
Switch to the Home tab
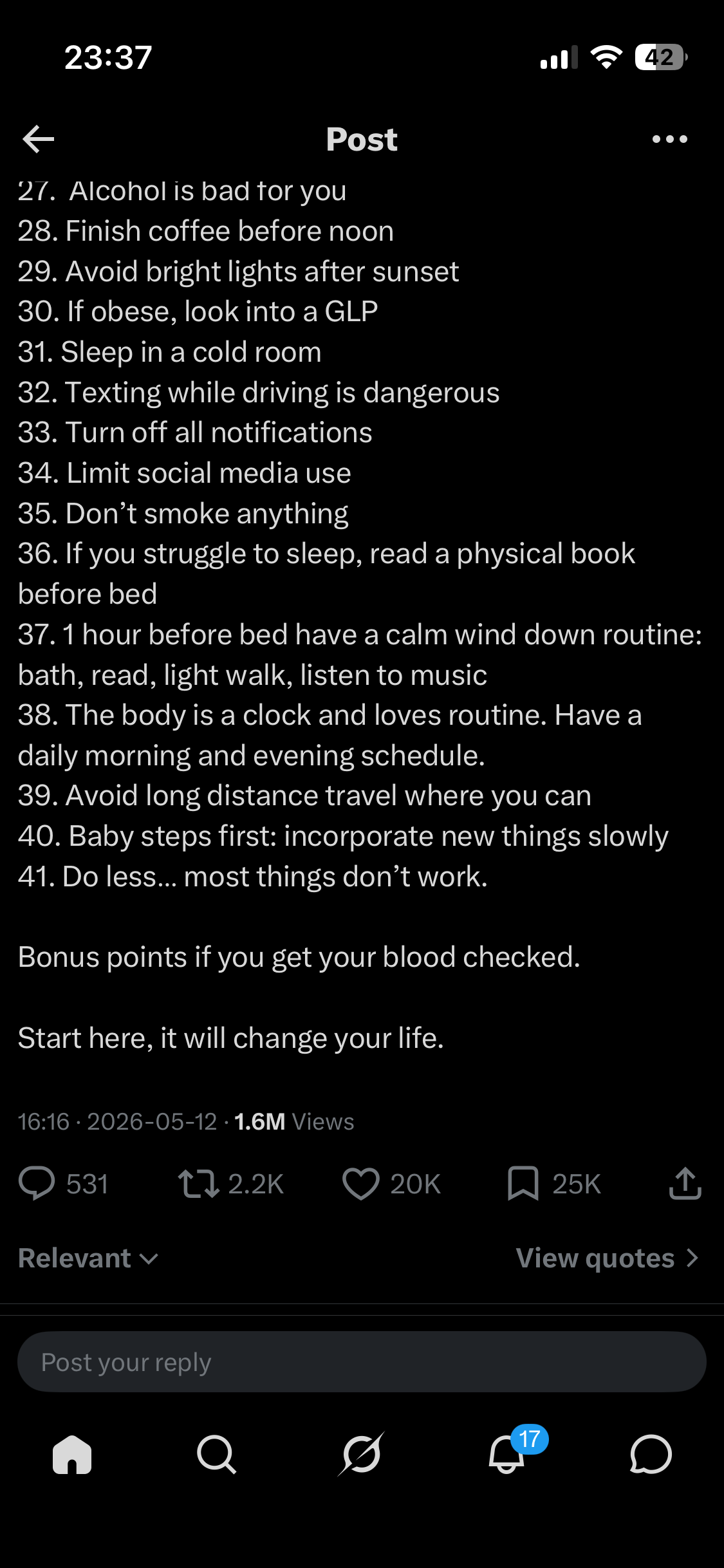click(x=72, y=1455)
